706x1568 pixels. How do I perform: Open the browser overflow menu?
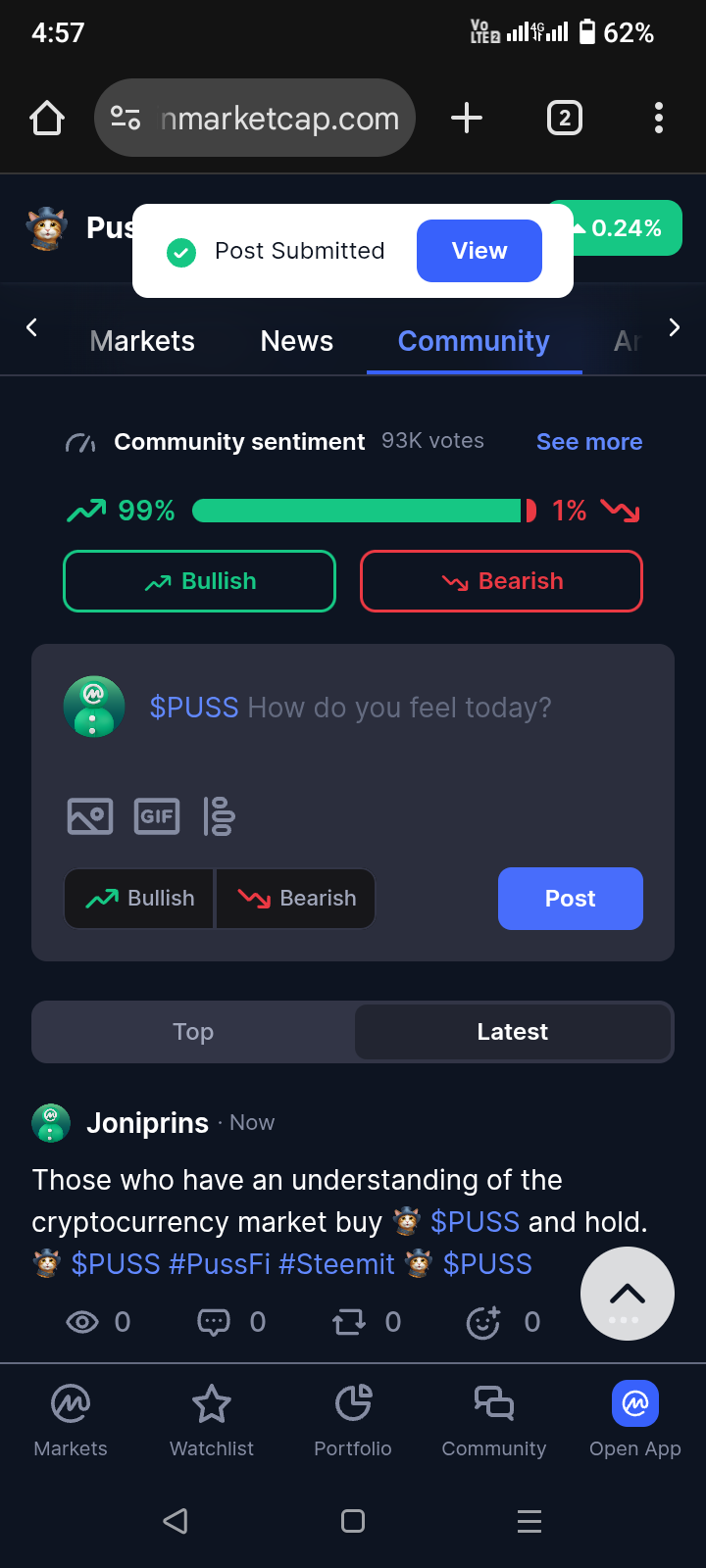click(x=658, y=119)
